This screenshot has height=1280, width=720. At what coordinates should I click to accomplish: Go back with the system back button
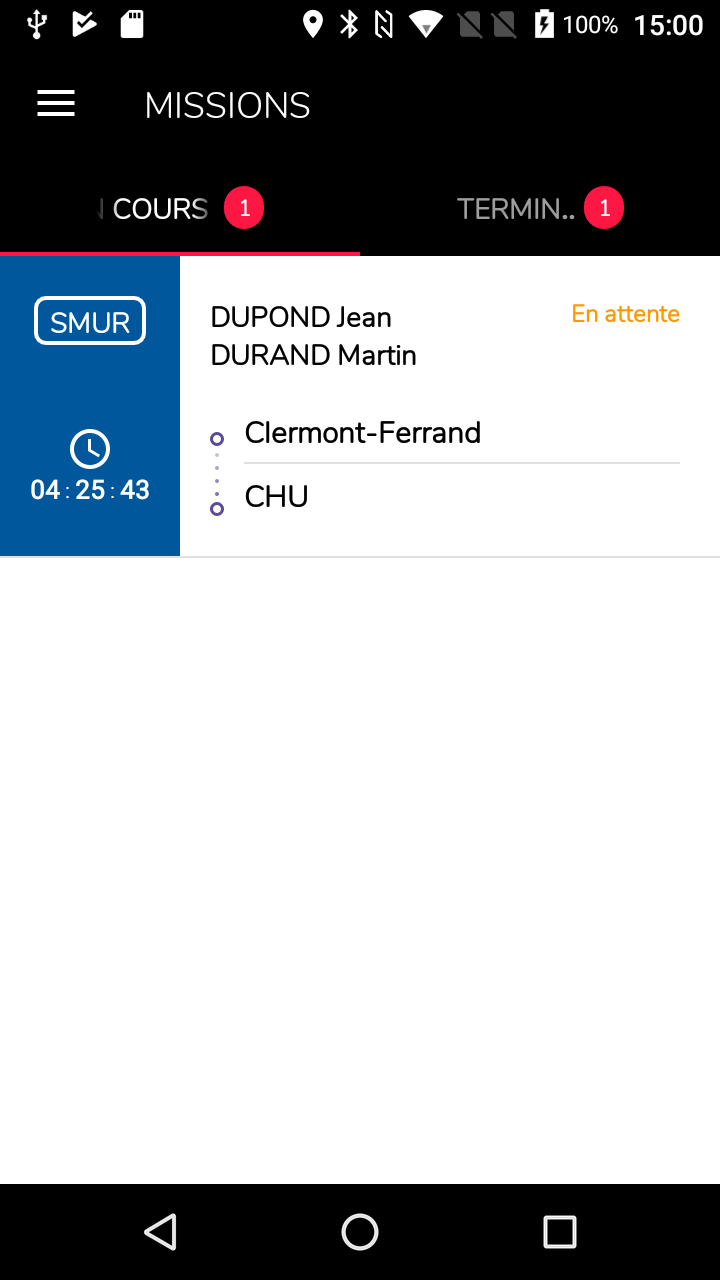pyautogui.click(x=161, y=1232)
